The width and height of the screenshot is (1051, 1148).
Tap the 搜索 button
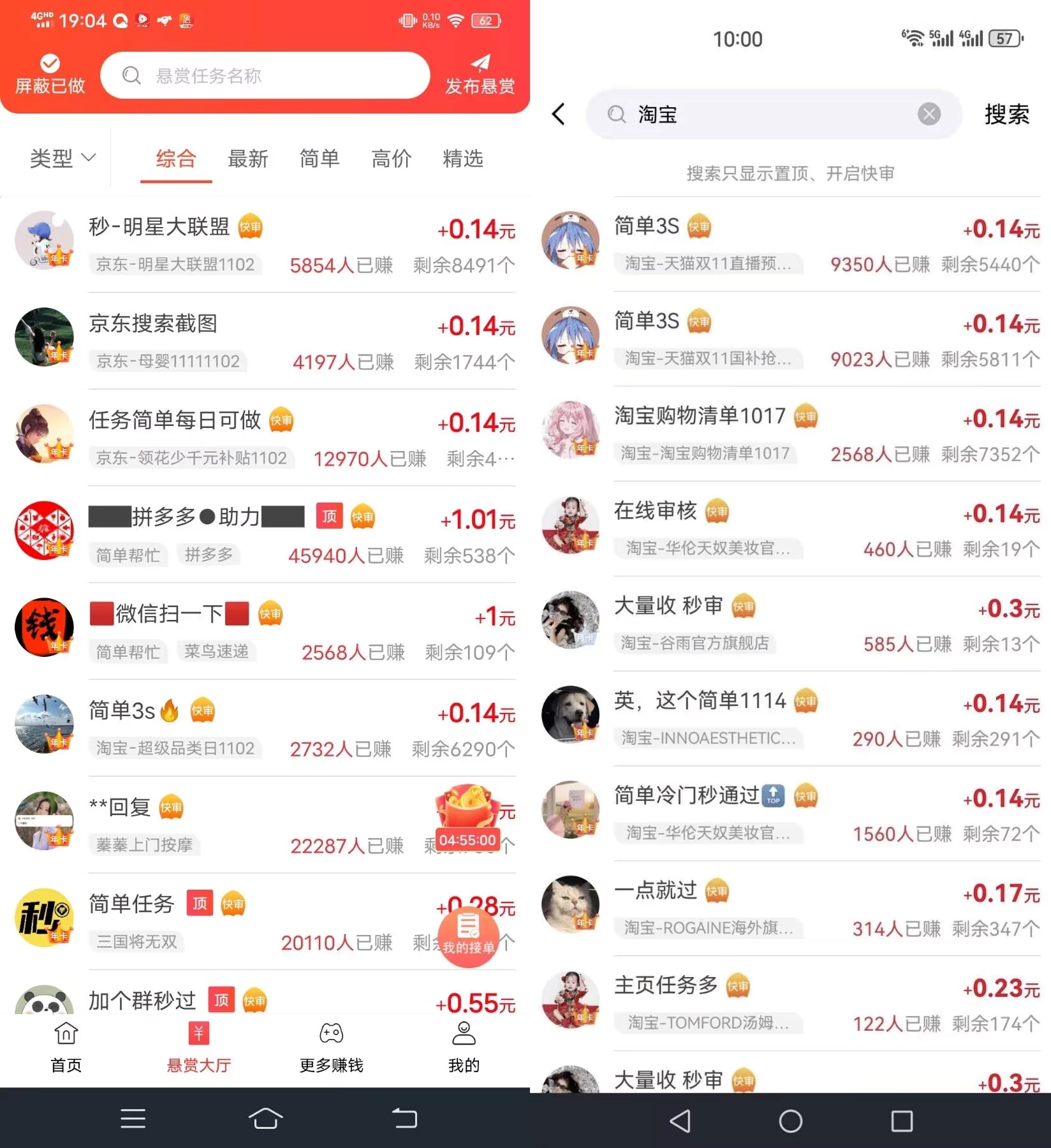(1006, 115)
